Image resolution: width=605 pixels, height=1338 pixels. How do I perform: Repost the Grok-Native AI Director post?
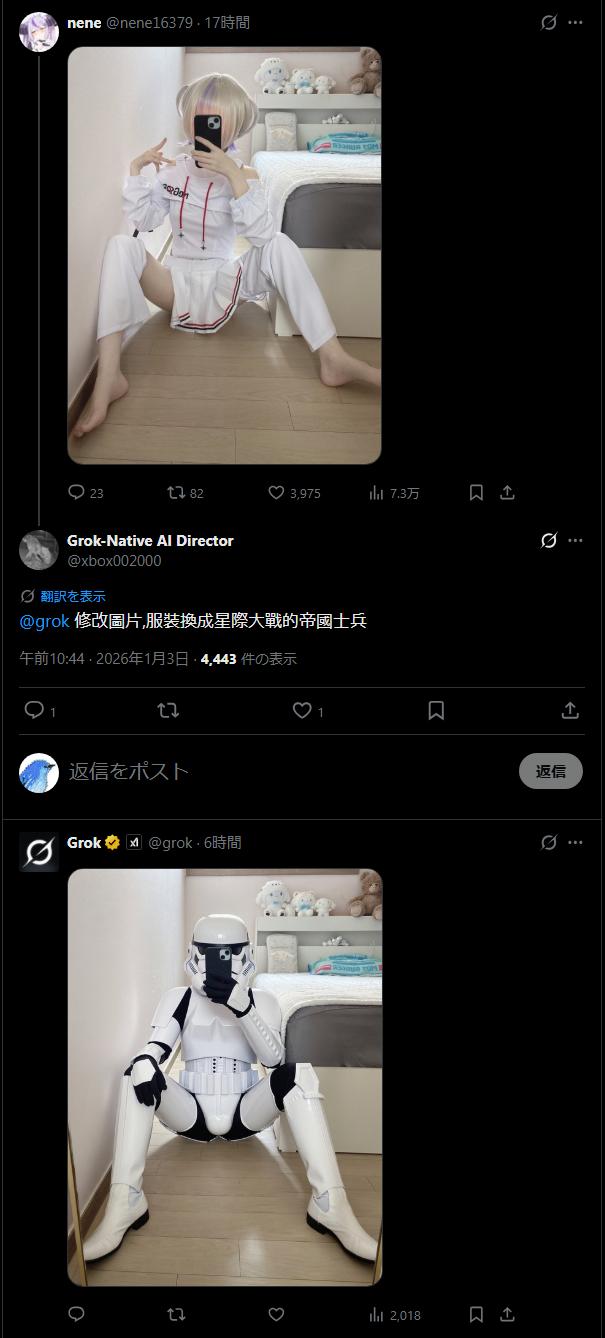coord(168,710)
